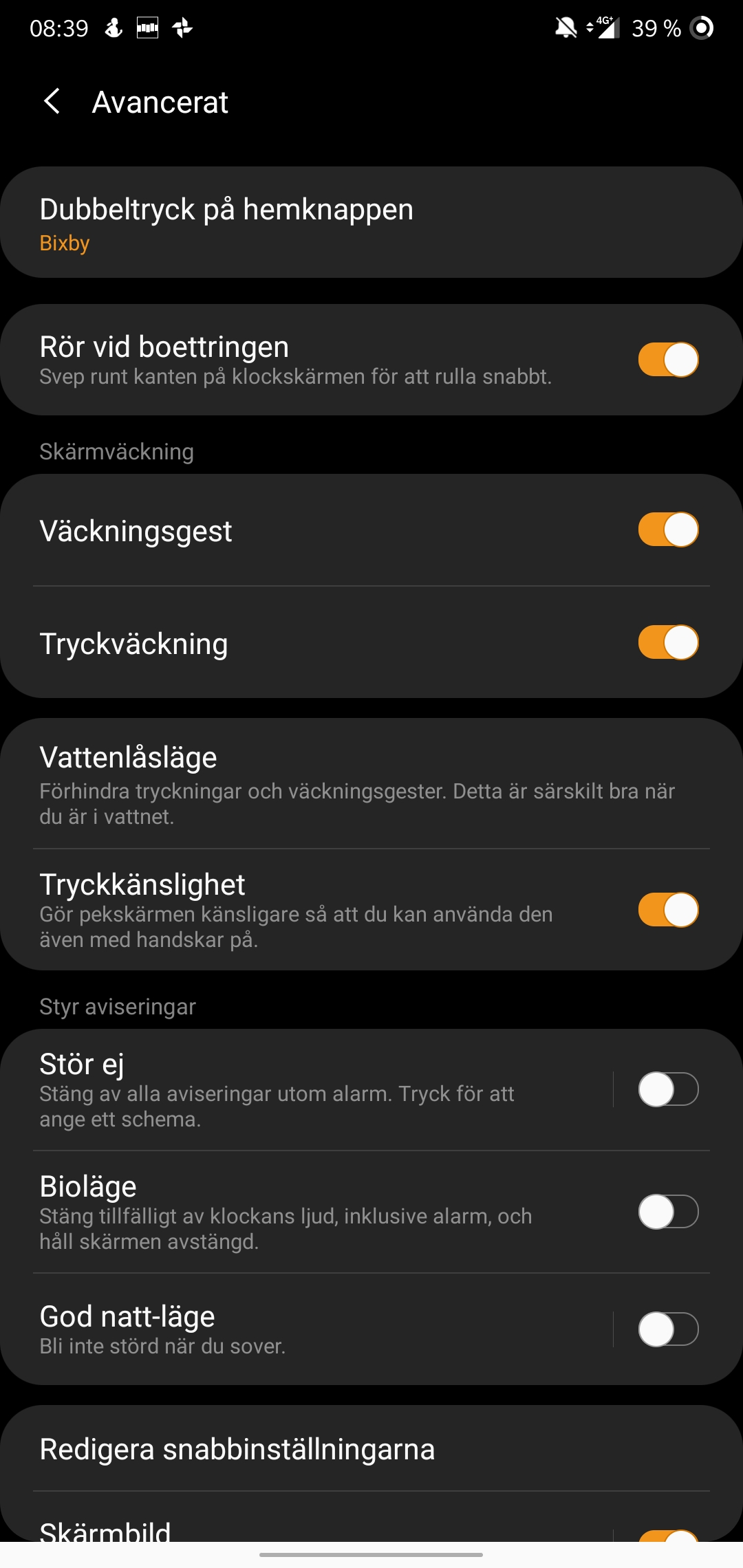Turn off Rör vid boettringen
Viewport: 743px width, 1568px height.
tap(668, 360)
